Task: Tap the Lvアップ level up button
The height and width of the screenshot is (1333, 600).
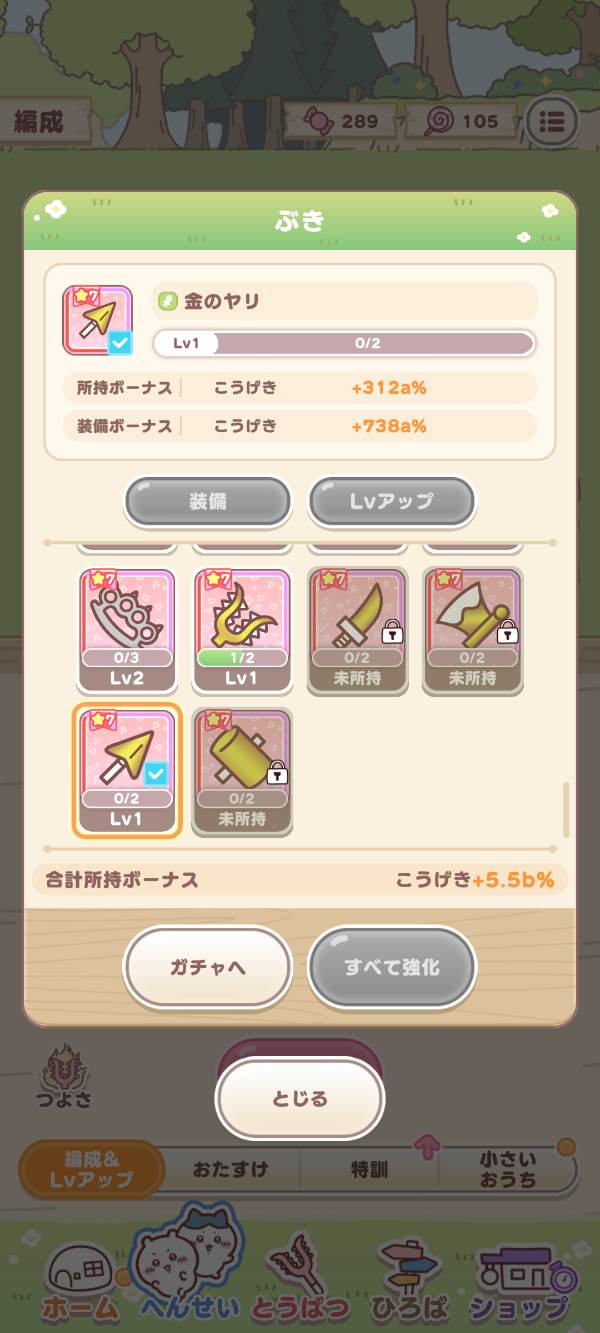Action: tap(391, 501)
